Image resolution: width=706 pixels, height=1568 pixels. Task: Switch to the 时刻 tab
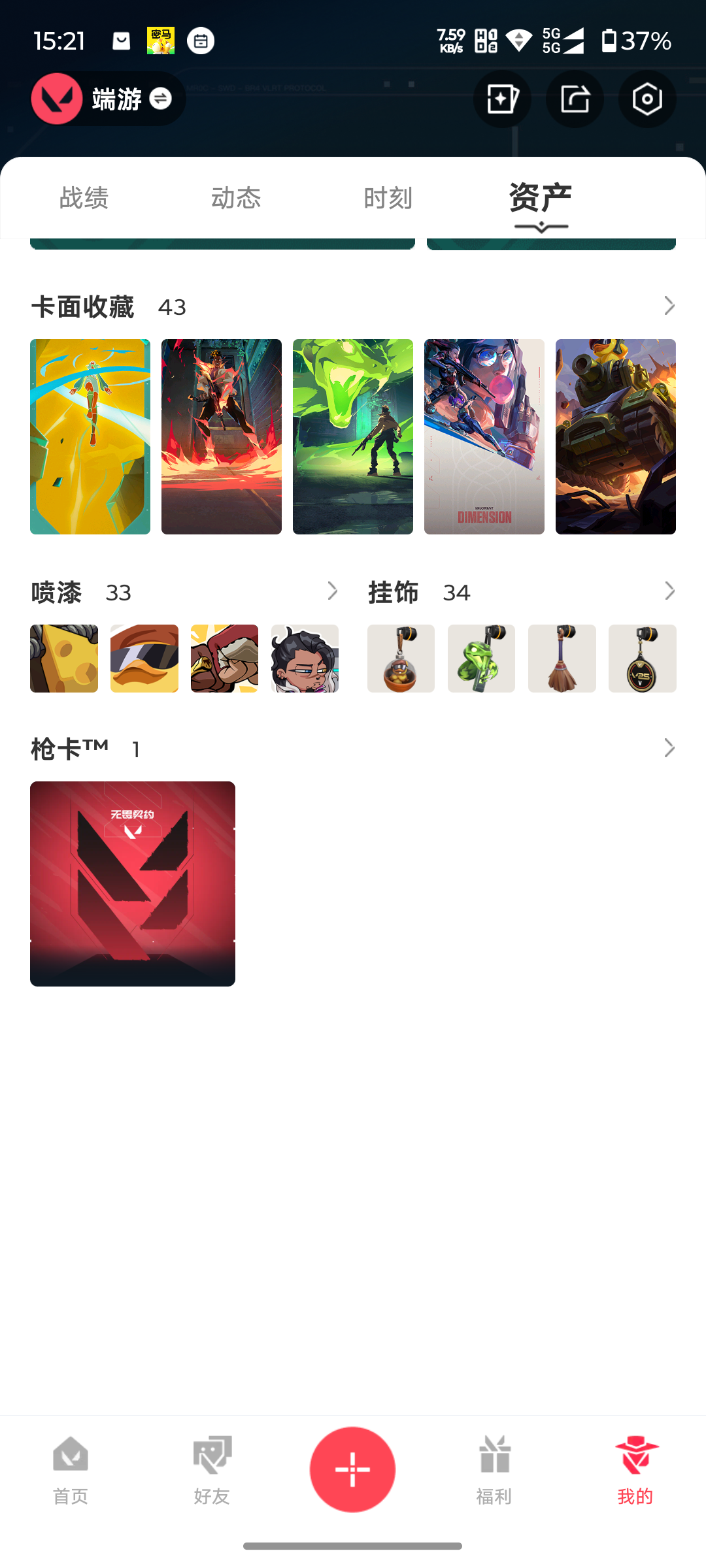coord(388,198)
